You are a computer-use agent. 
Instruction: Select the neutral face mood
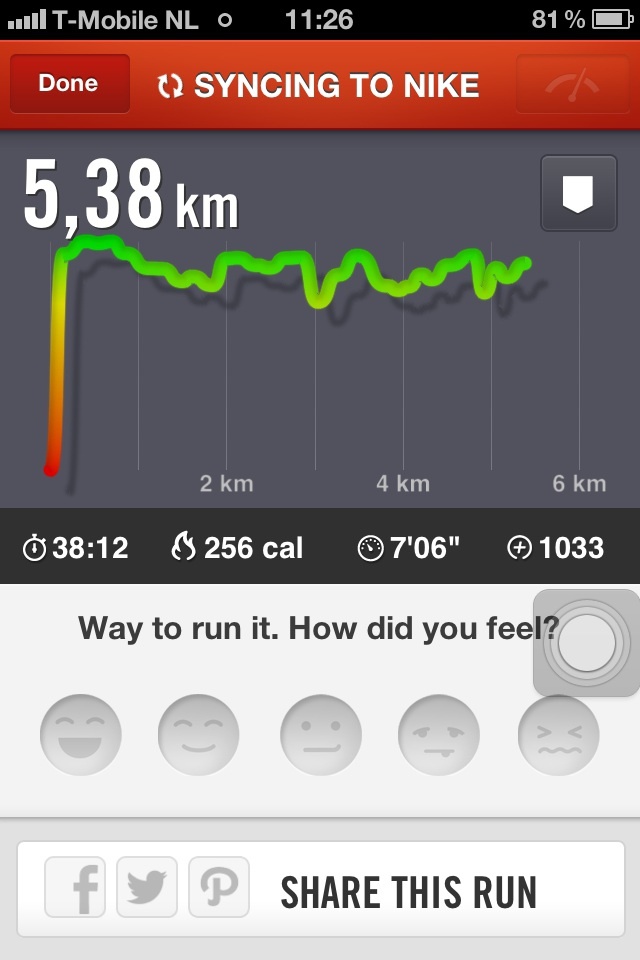[x=320, y=735]
